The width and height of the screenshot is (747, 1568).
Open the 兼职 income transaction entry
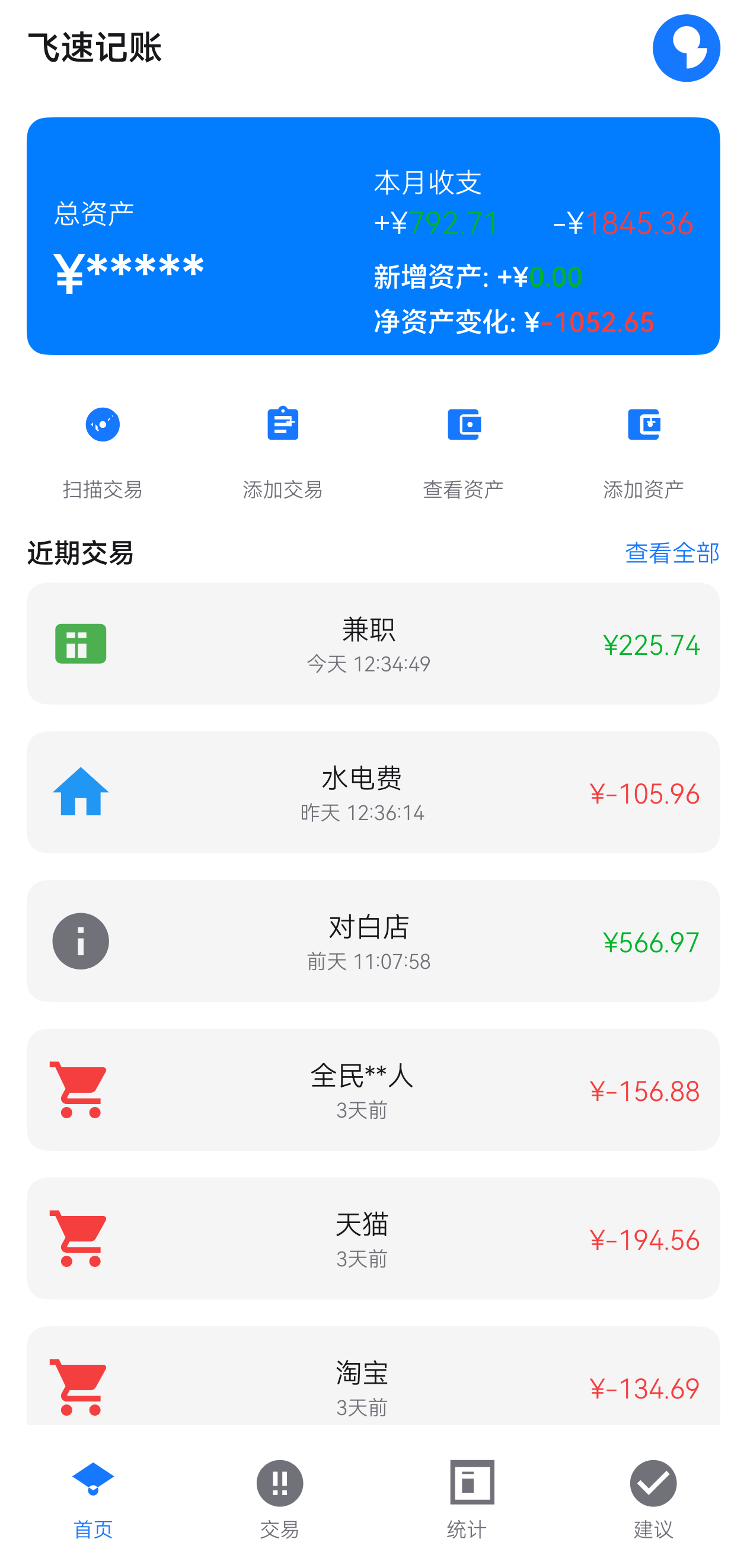[373, 644]
